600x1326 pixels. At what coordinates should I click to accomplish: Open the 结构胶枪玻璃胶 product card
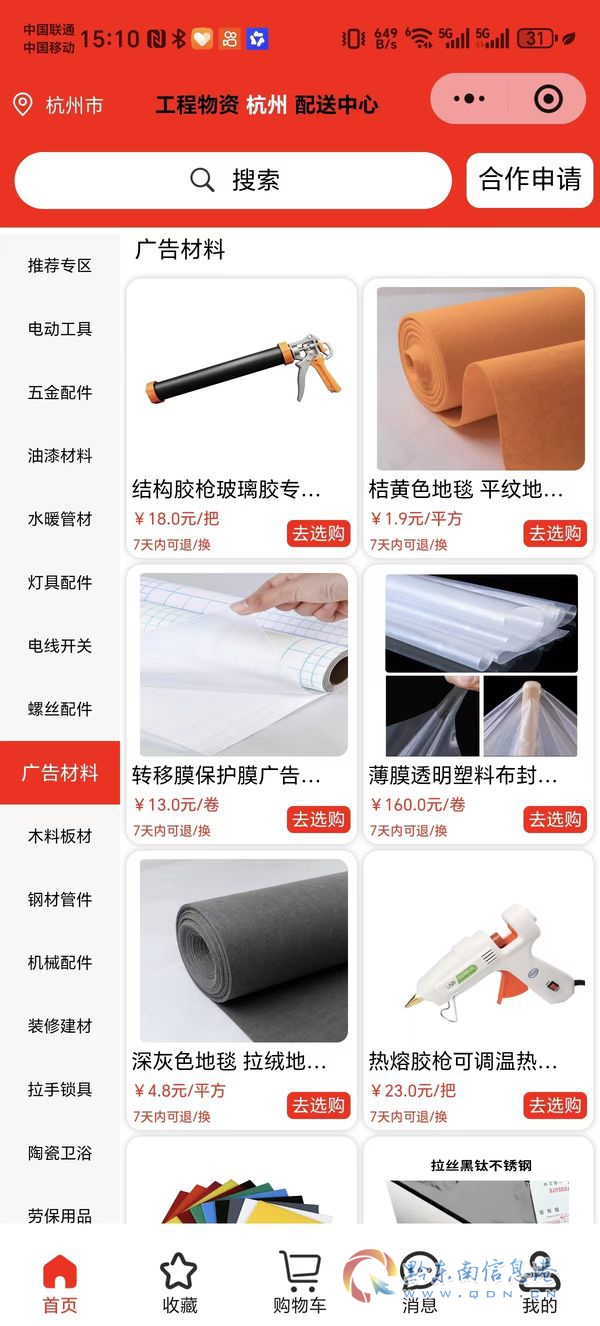(242, 418)
